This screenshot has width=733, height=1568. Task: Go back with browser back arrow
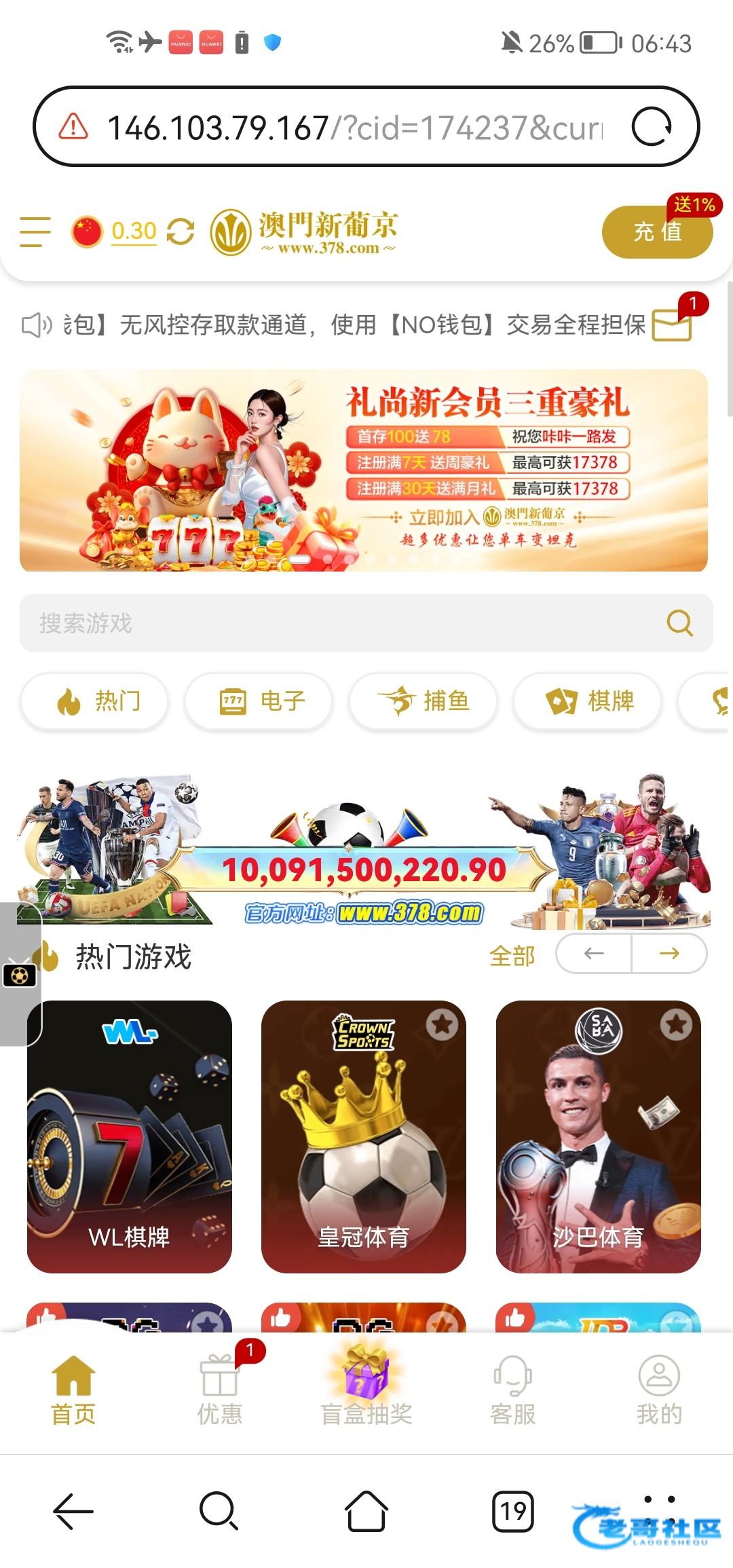click(x=73, y=1511)
